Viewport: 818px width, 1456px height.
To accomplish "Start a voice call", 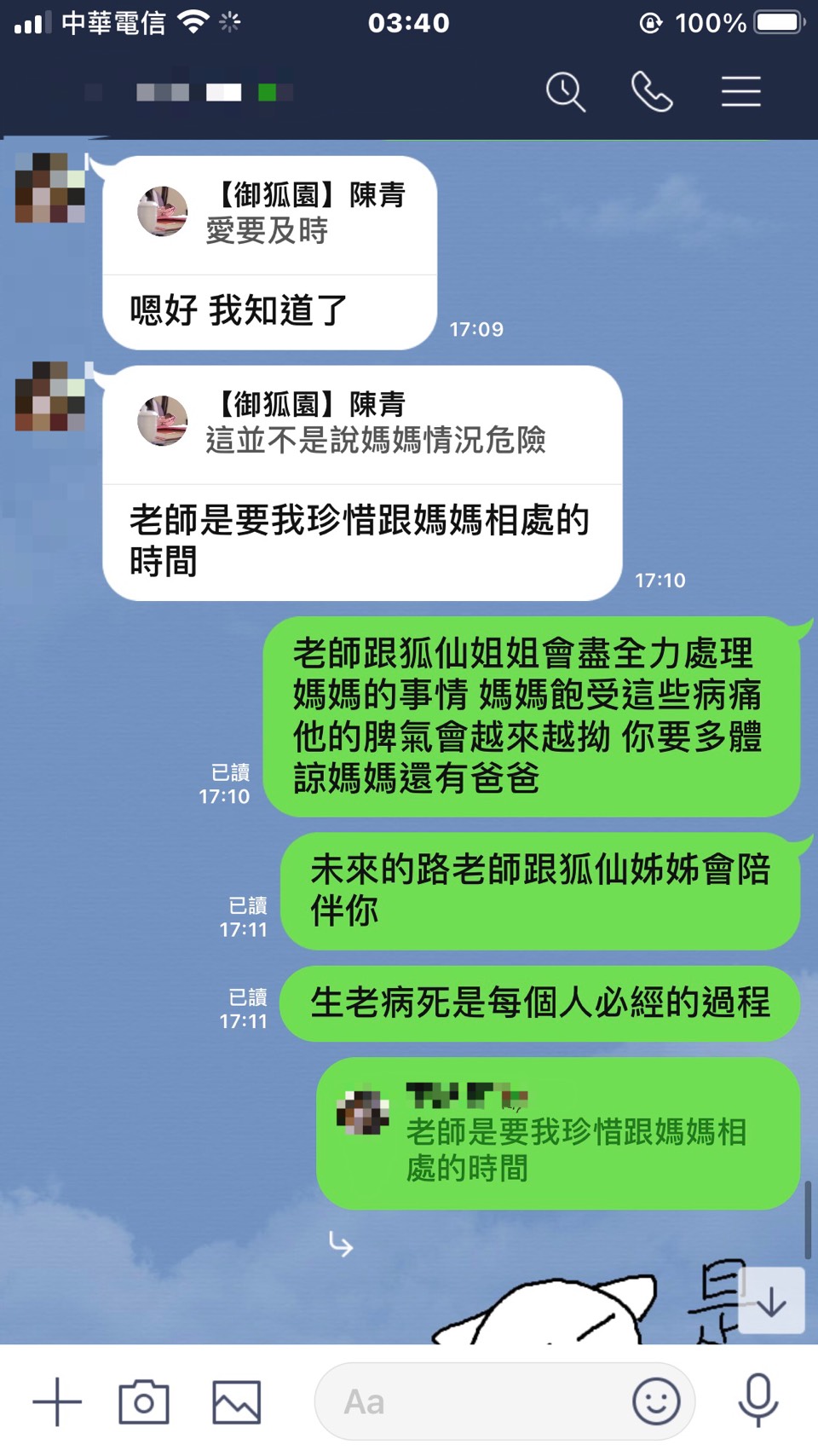I will pyautogui.click(x=652, y=92).
